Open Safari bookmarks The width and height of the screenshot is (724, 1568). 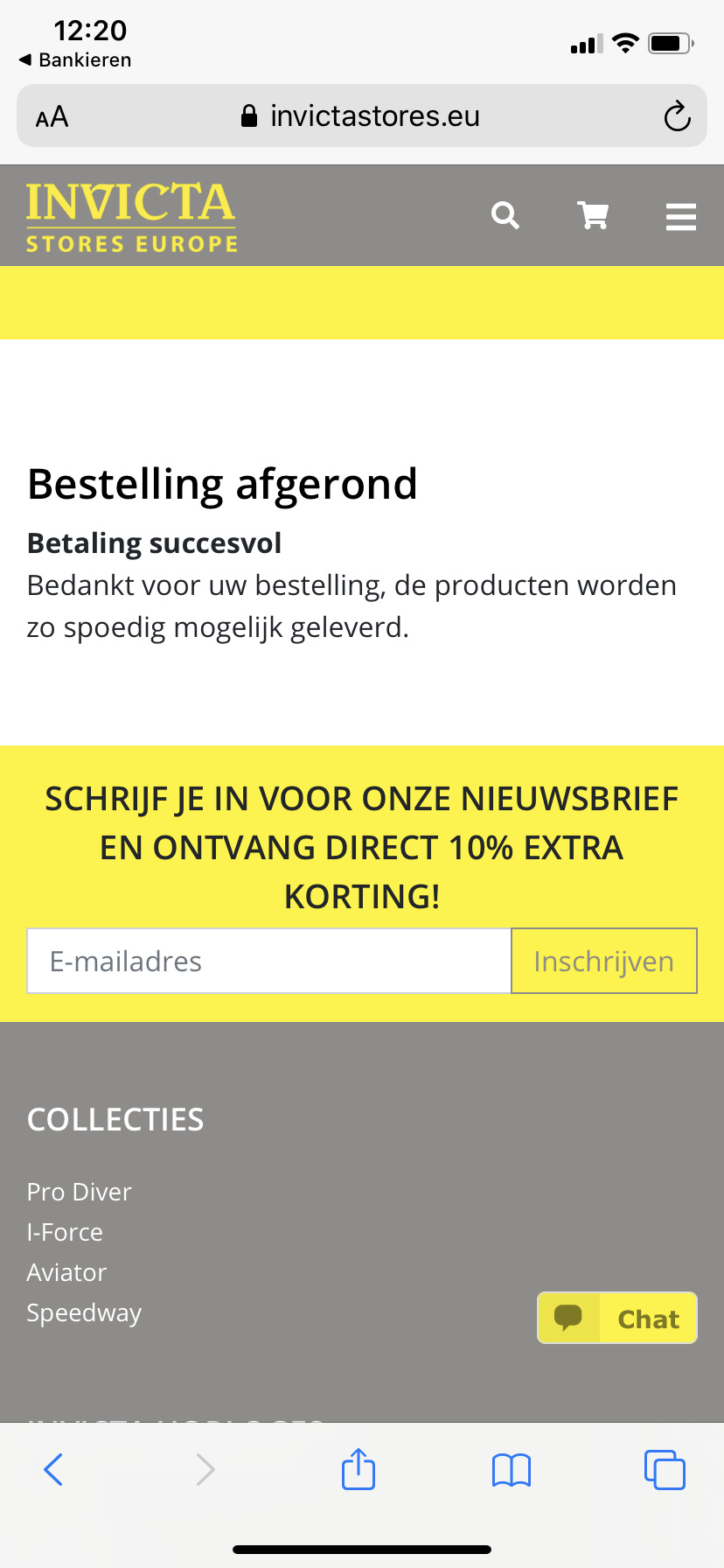[512, 1470]
